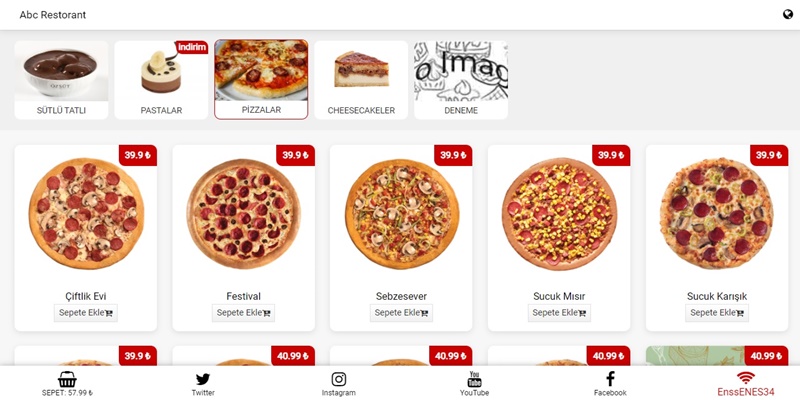Open the Festival pizza card

pyautogui.click(x=243, y=215)
